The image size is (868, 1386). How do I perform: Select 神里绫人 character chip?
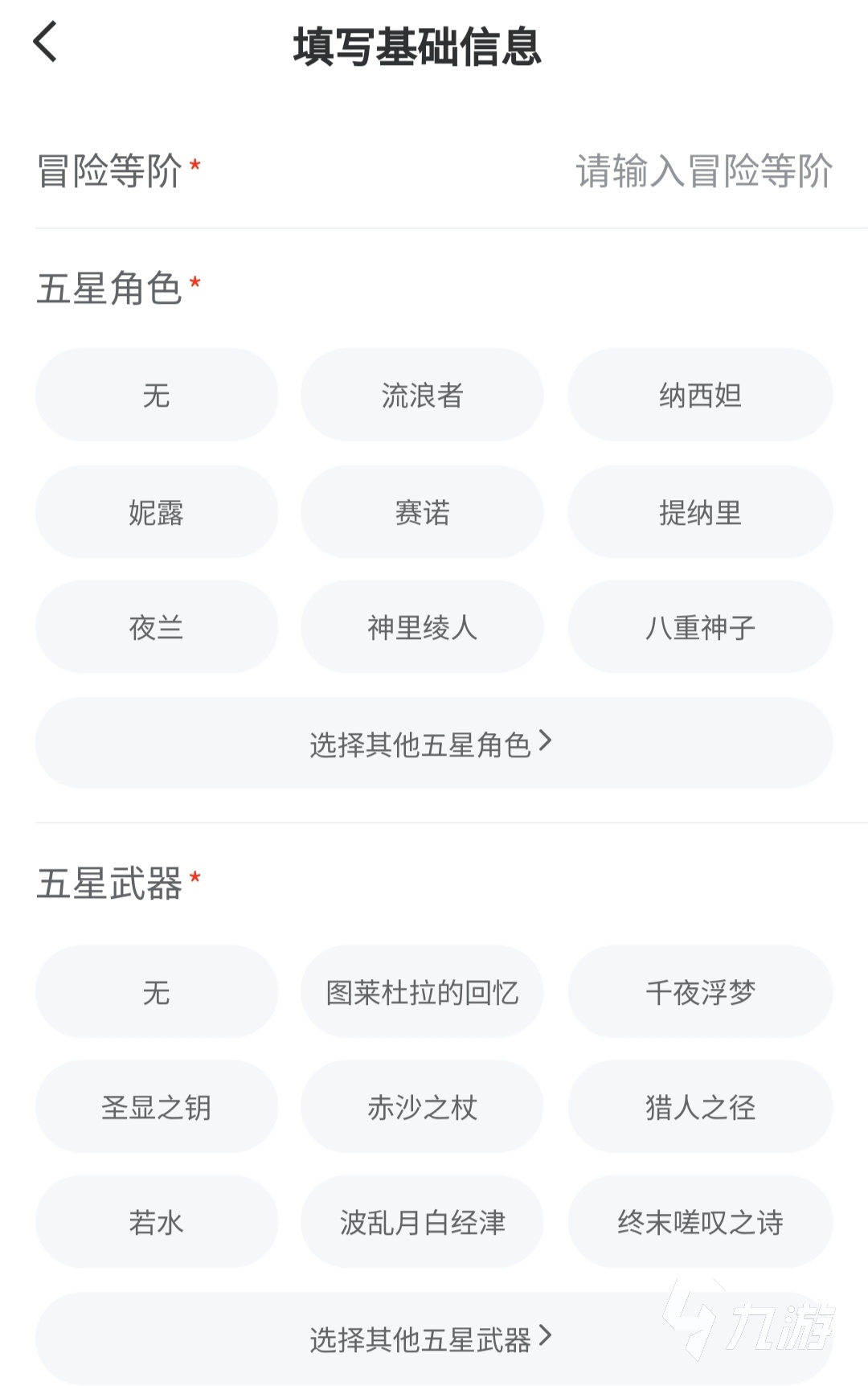[422, 627]
